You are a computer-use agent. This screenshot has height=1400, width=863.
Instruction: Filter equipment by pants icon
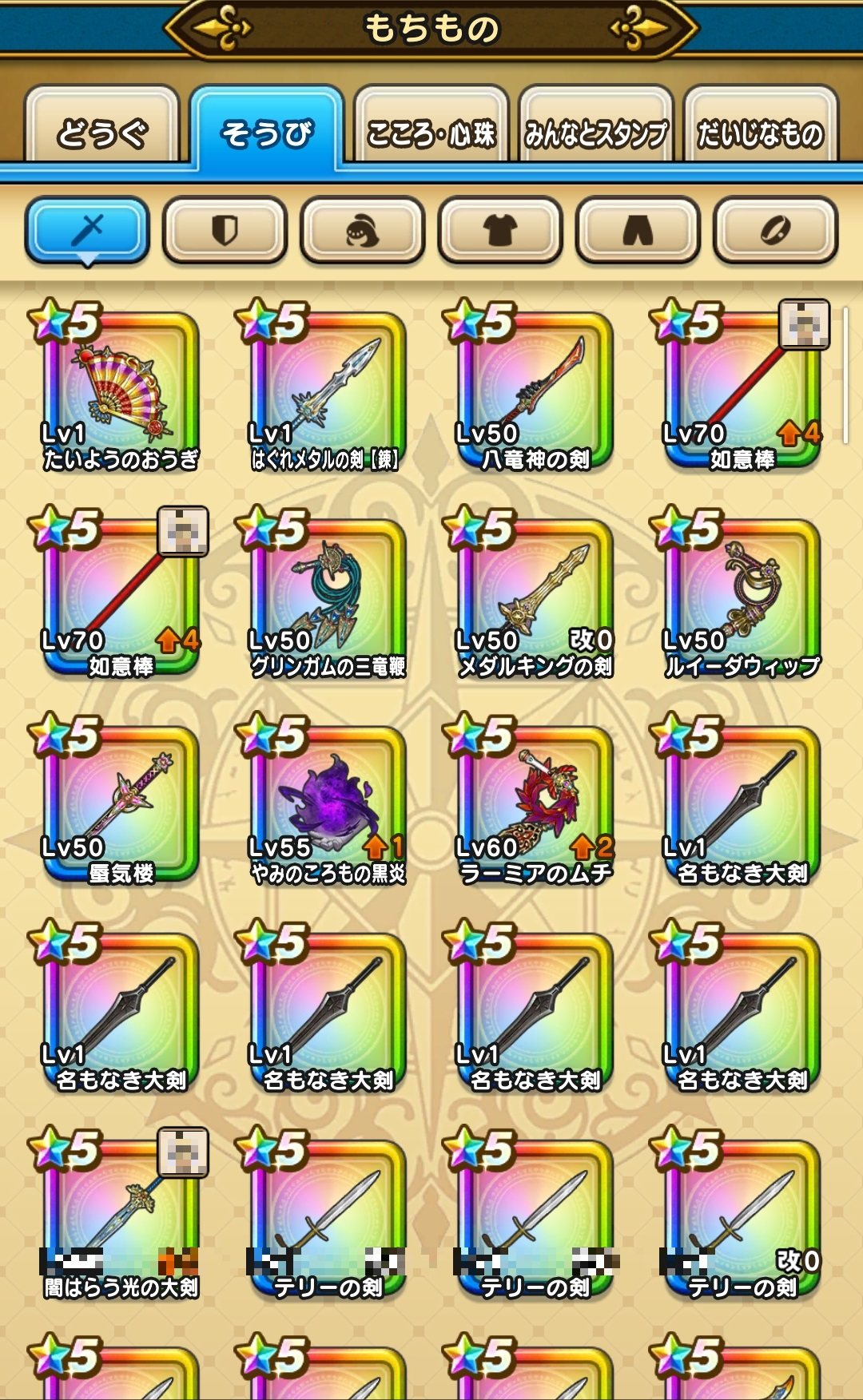tap(638, 231)
